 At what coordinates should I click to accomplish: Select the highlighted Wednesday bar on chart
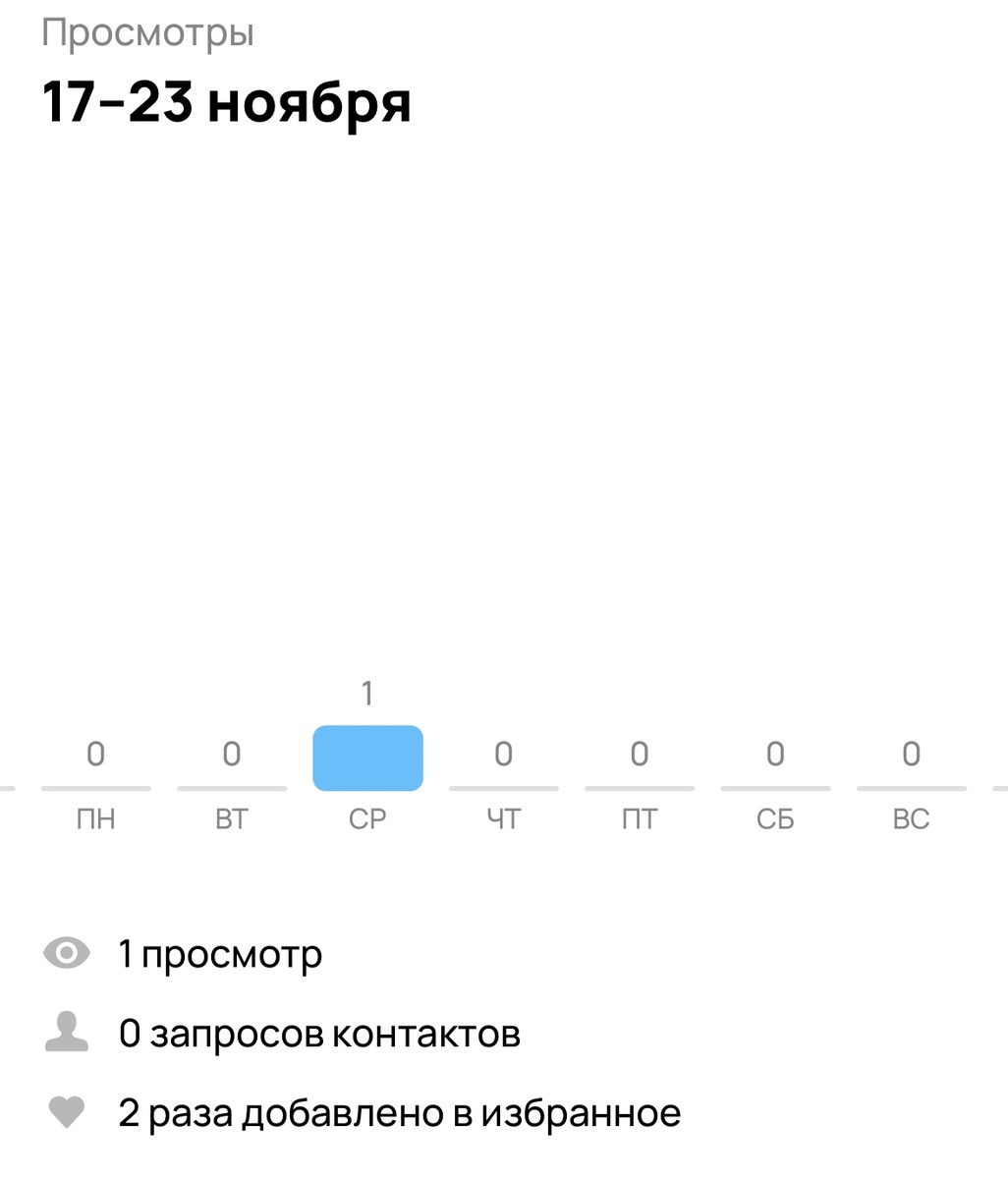367,758
